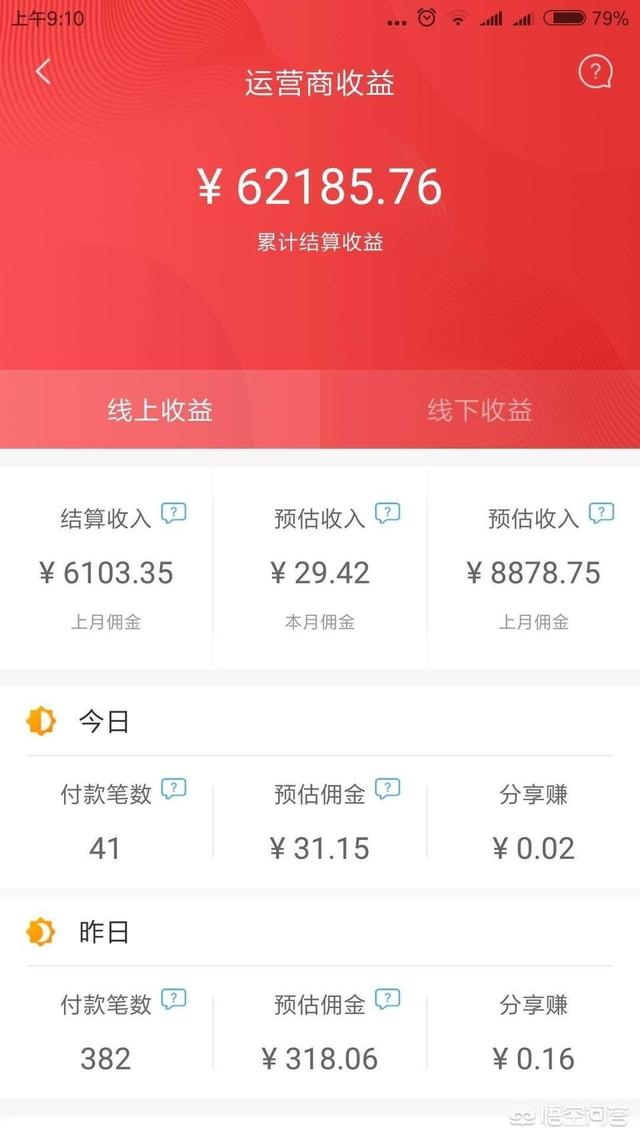Tap help icon next to today's 付款笔数
This screenshot has width=640, height=1138.
pos(173,789)
